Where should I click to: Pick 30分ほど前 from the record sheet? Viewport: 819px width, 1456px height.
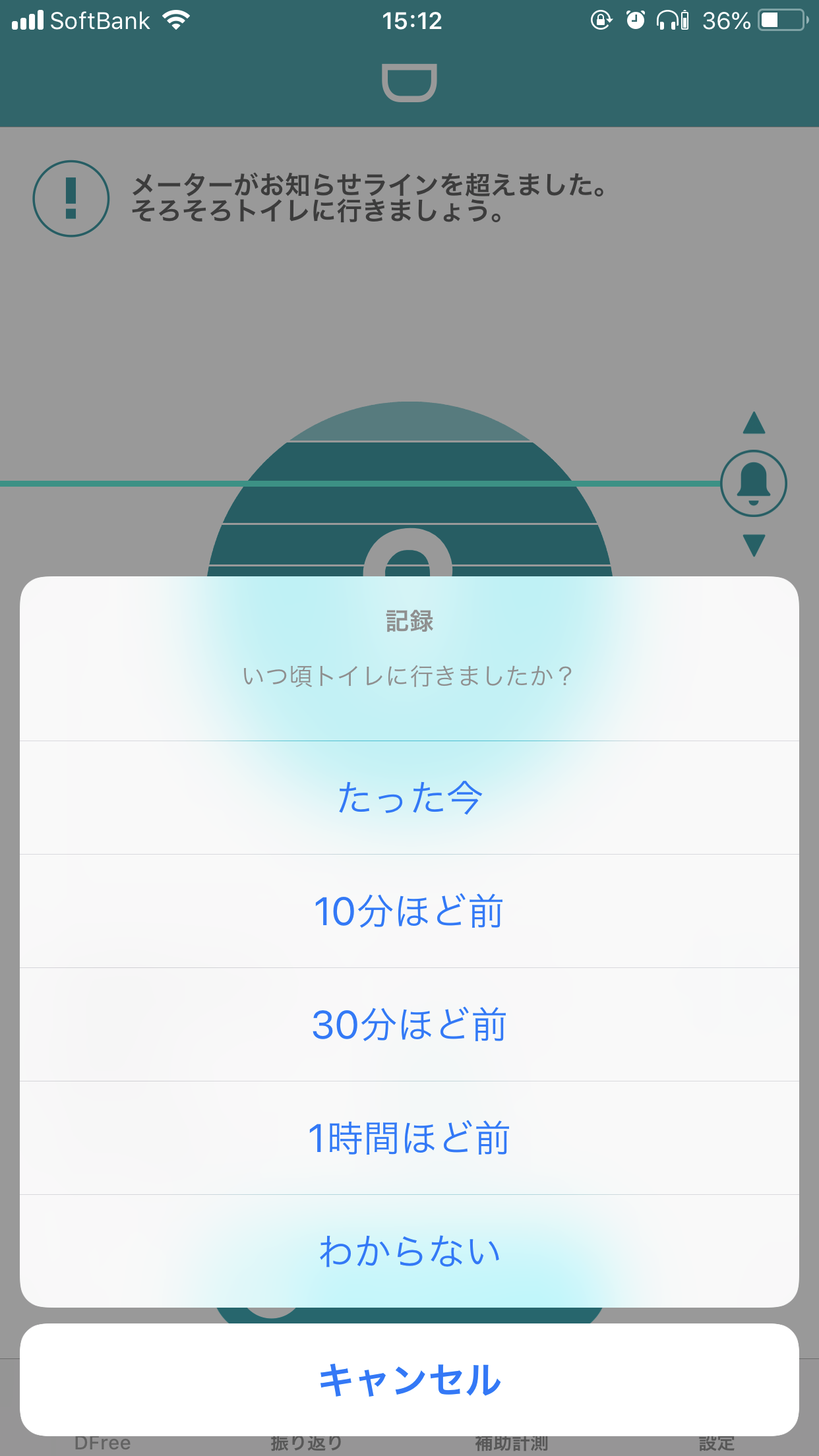tap(409, 1024)
